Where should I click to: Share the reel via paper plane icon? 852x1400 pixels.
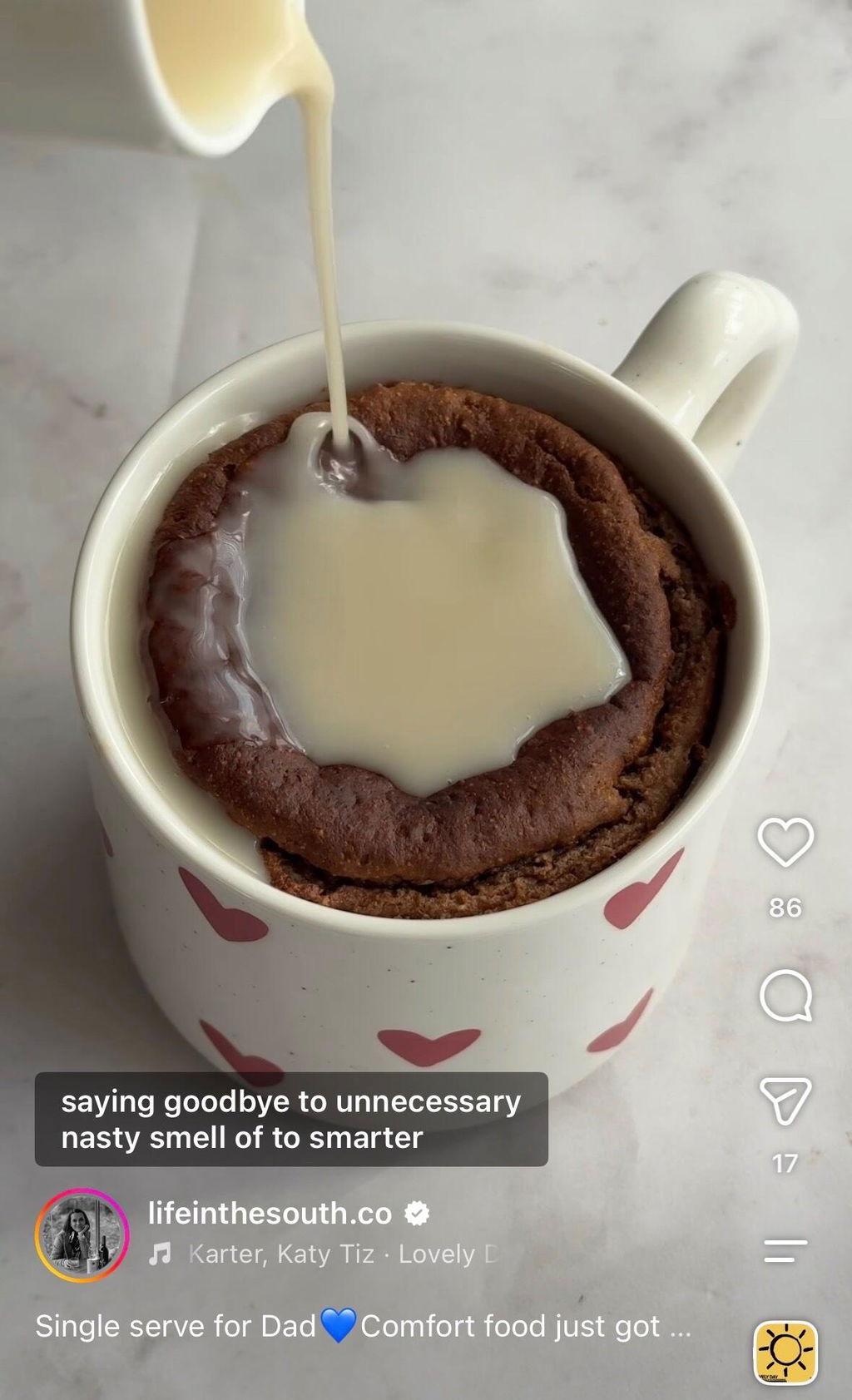pyautogui.click(x=785, y=1101)
